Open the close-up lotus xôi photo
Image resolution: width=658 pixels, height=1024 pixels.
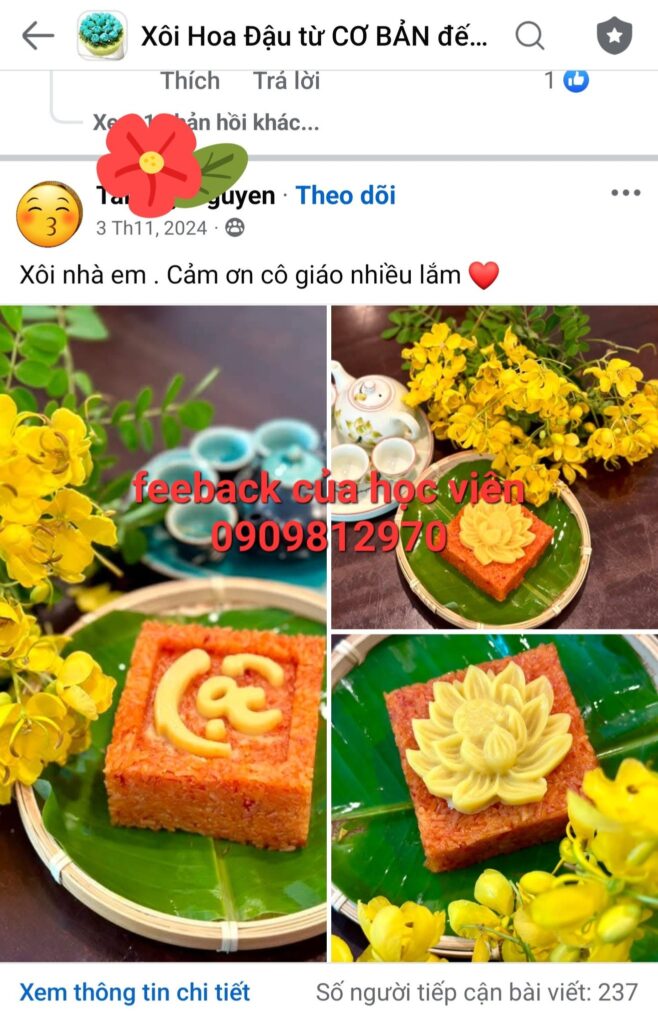(494, 795)
